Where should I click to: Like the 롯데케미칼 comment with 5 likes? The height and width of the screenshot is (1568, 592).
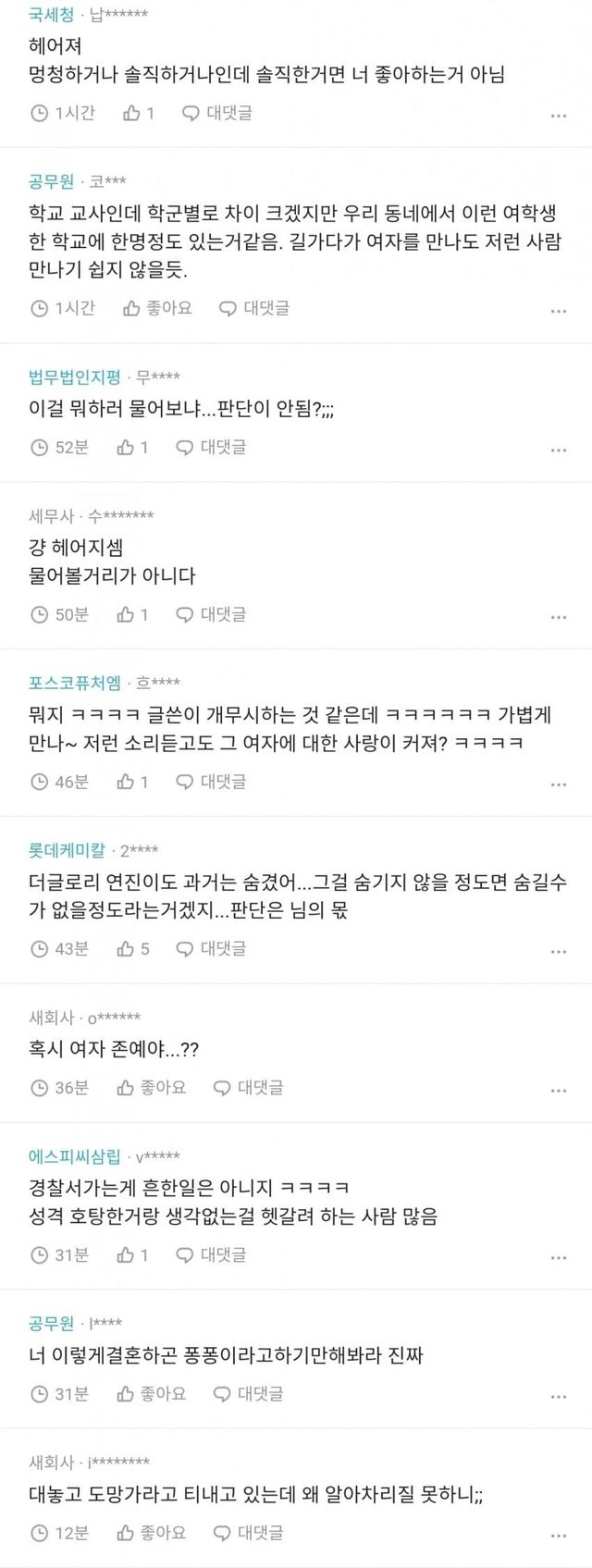(132, 948)
